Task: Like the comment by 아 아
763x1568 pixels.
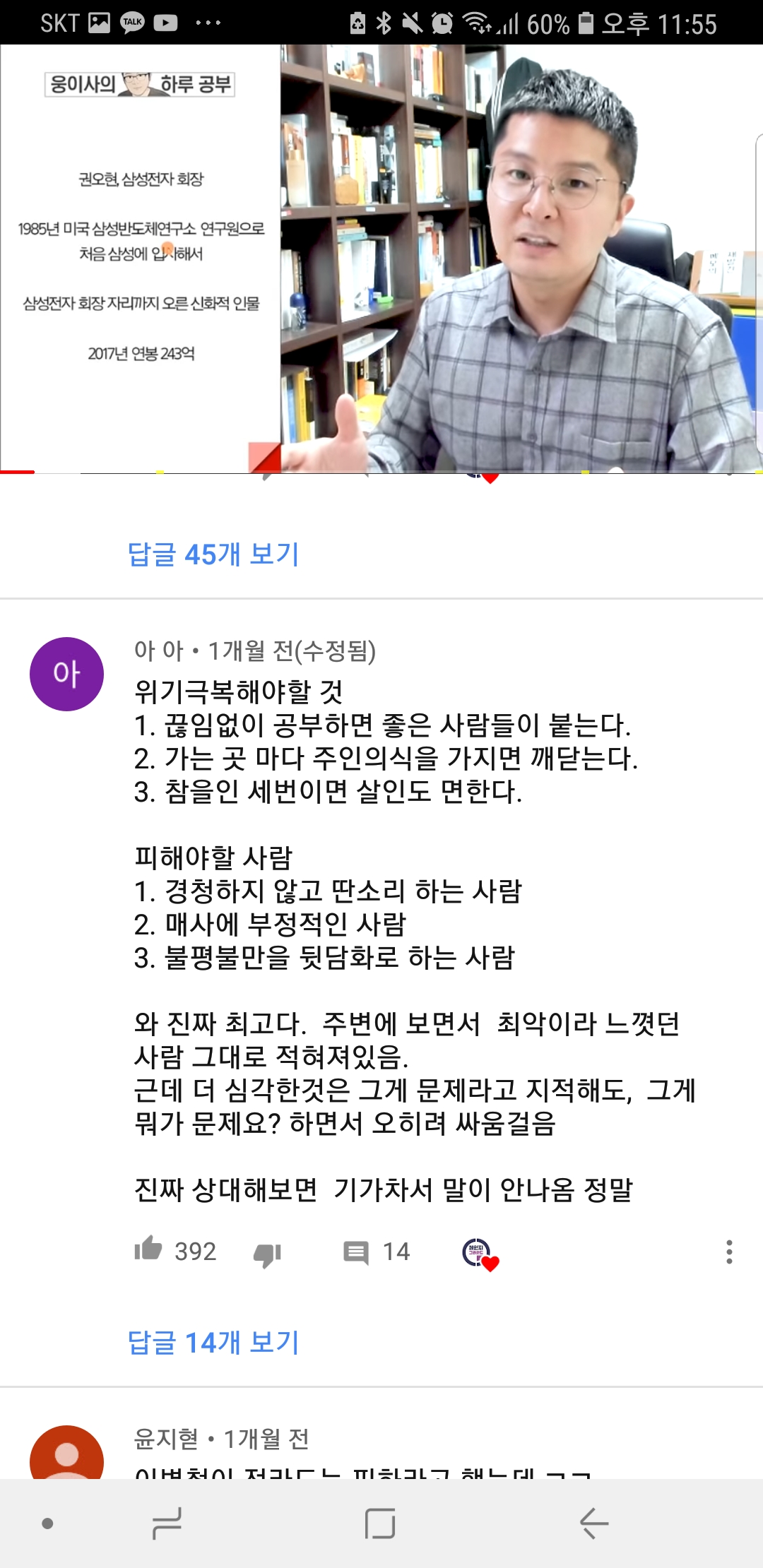Action: click(x=148, y=1250)
